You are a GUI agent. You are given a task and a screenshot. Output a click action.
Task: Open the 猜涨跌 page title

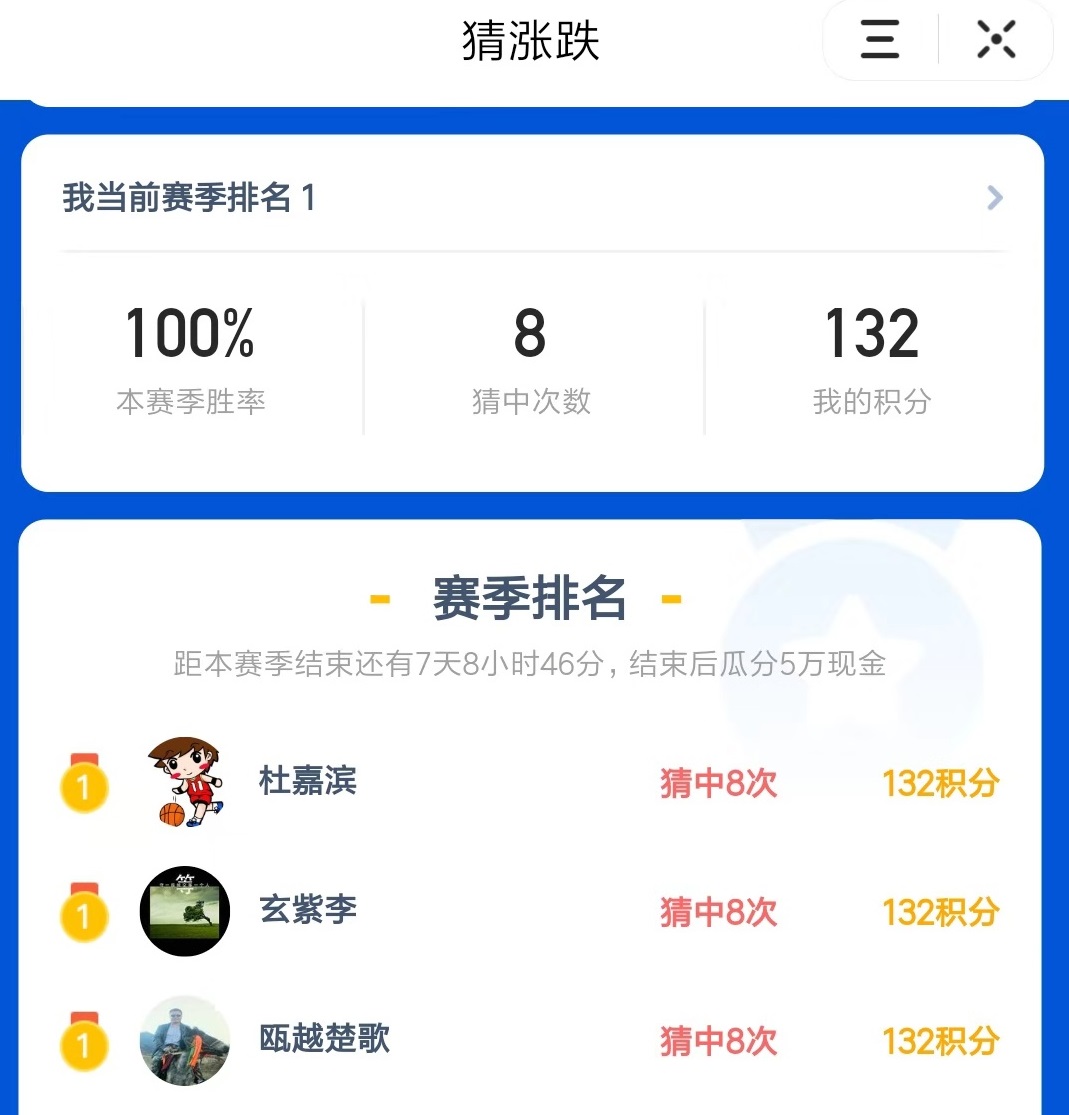pos(533,40)
